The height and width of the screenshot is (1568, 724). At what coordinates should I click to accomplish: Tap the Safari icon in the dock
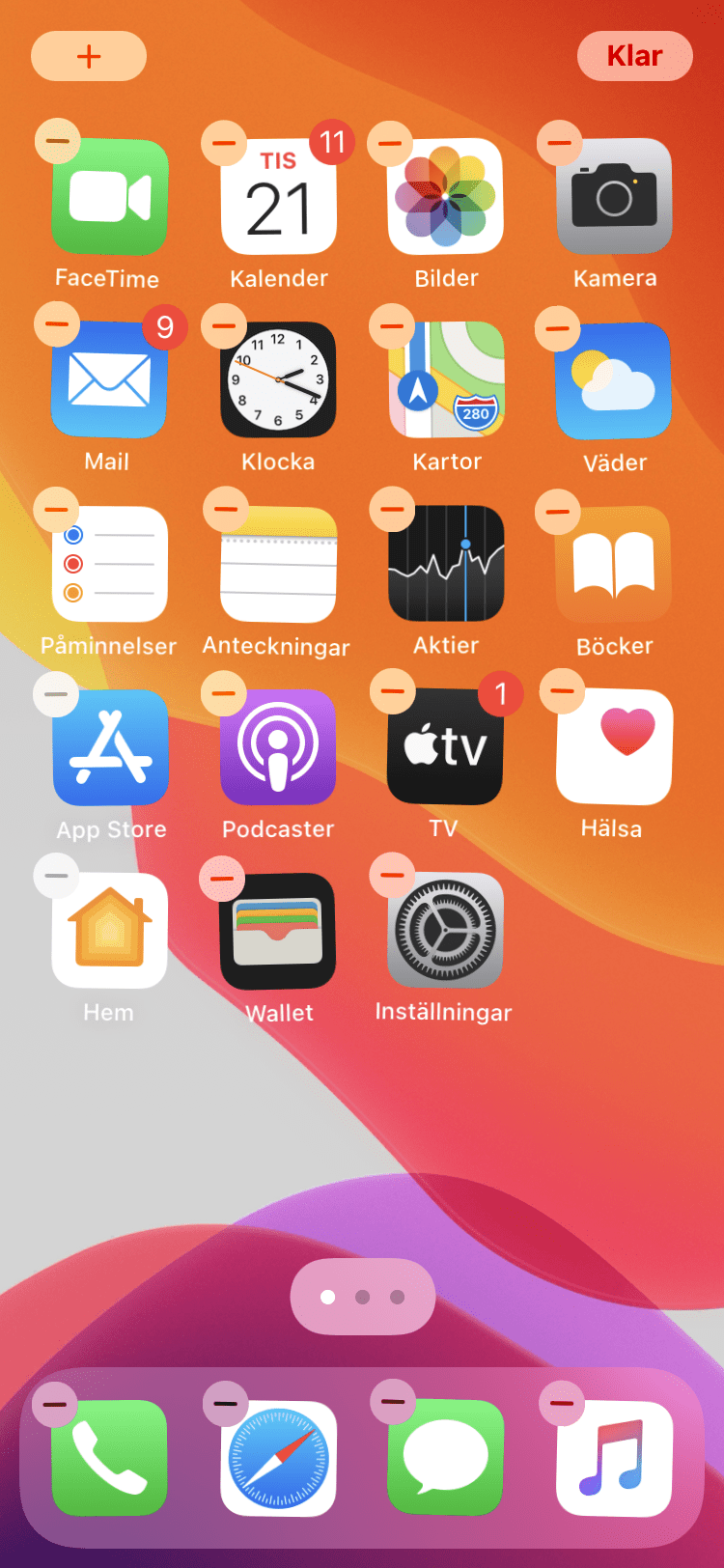[278, 1459]
